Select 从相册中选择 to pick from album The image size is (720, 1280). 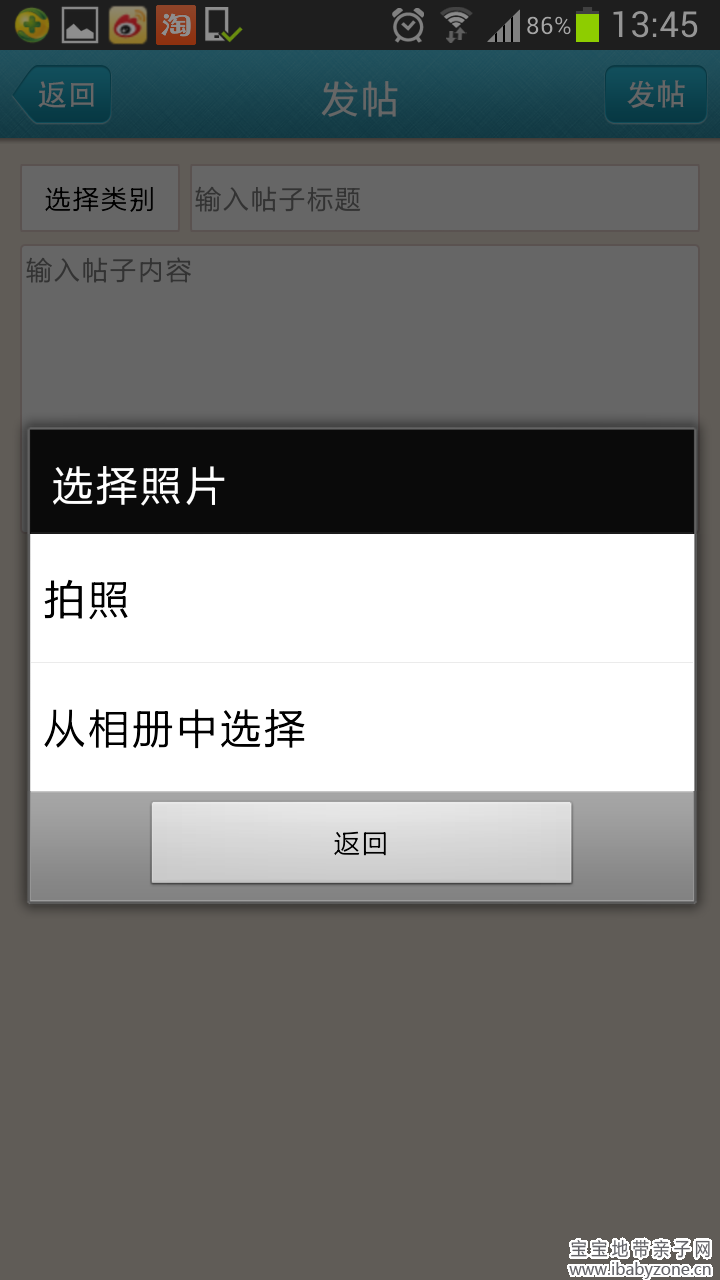(360, 728)
